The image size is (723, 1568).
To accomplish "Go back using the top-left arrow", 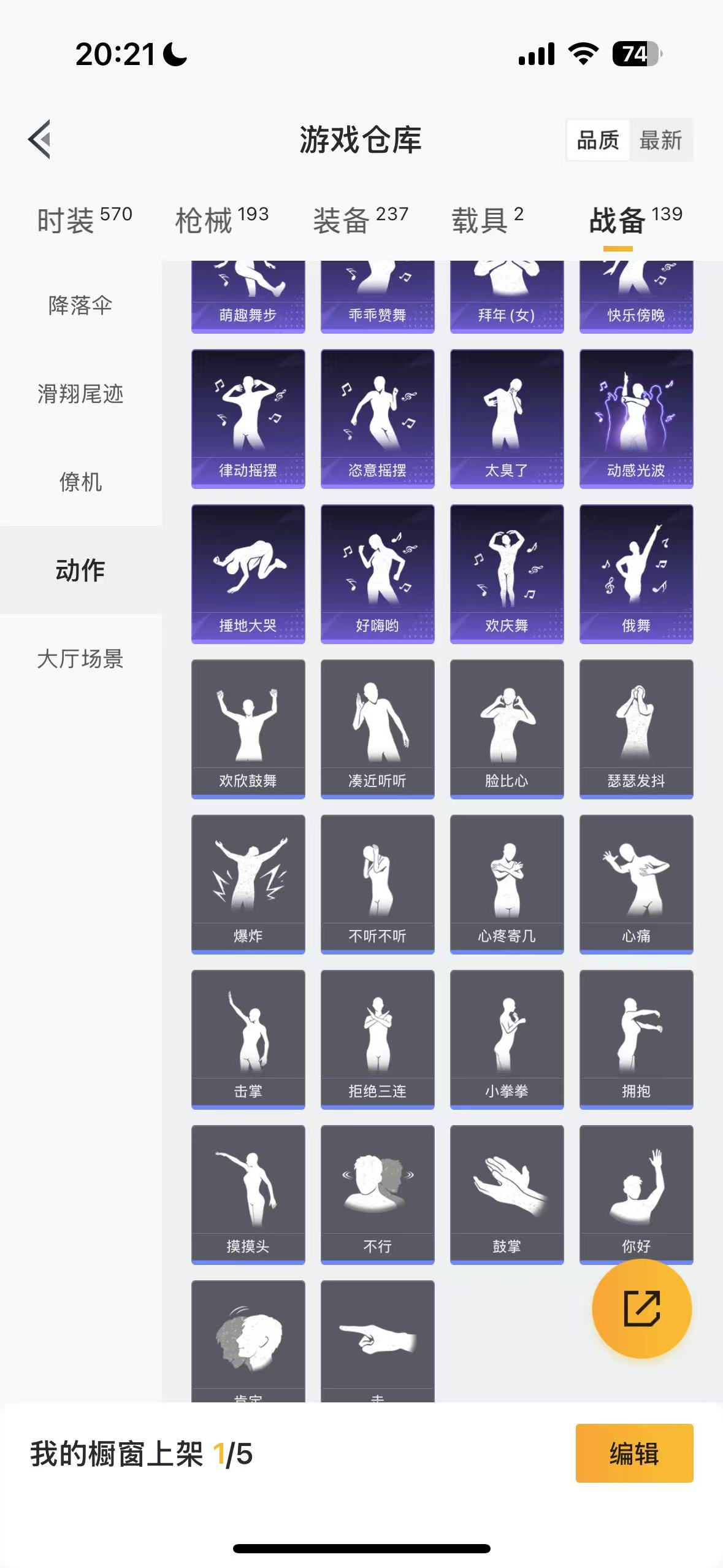I will point(39,139).
